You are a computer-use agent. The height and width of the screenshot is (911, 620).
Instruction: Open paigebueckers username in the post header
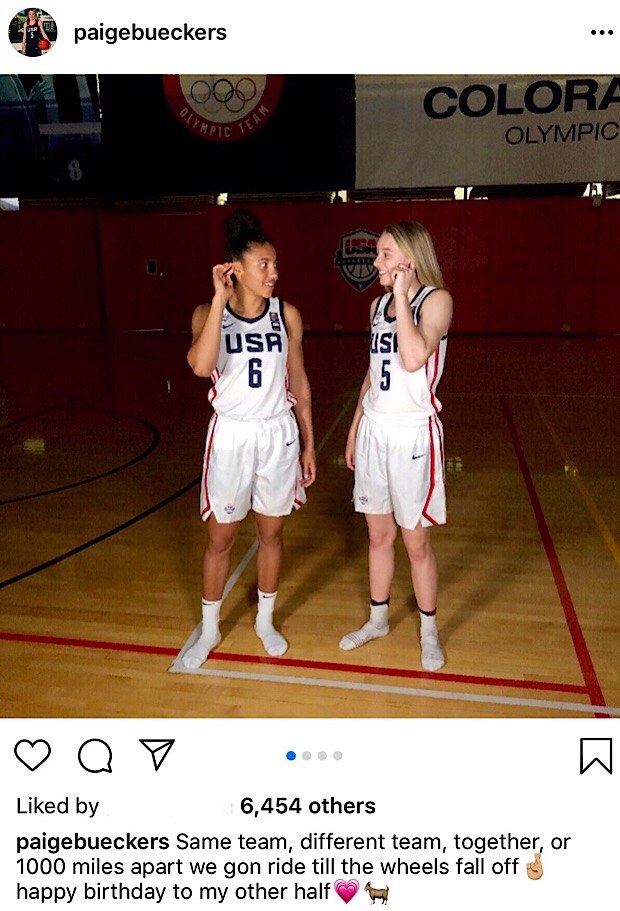[x=150, y=33]
